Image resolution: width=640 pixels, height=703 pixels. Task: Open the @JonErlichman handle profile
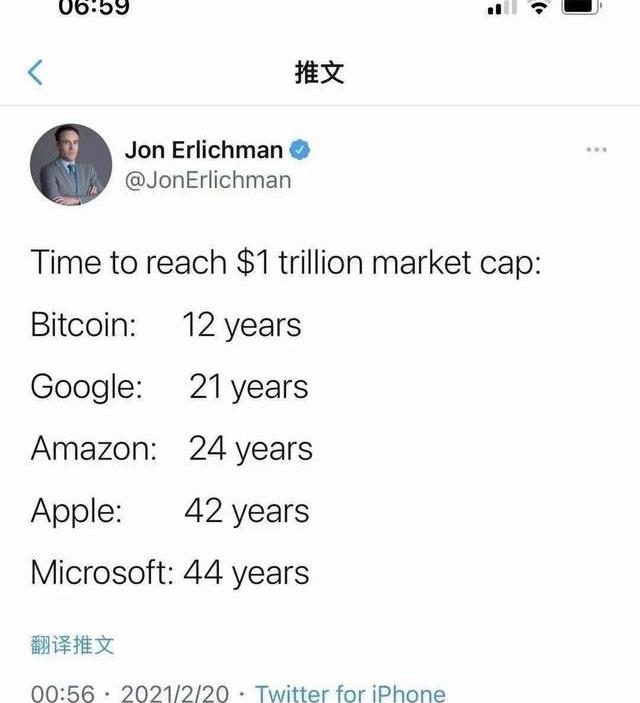pos(208,180)
